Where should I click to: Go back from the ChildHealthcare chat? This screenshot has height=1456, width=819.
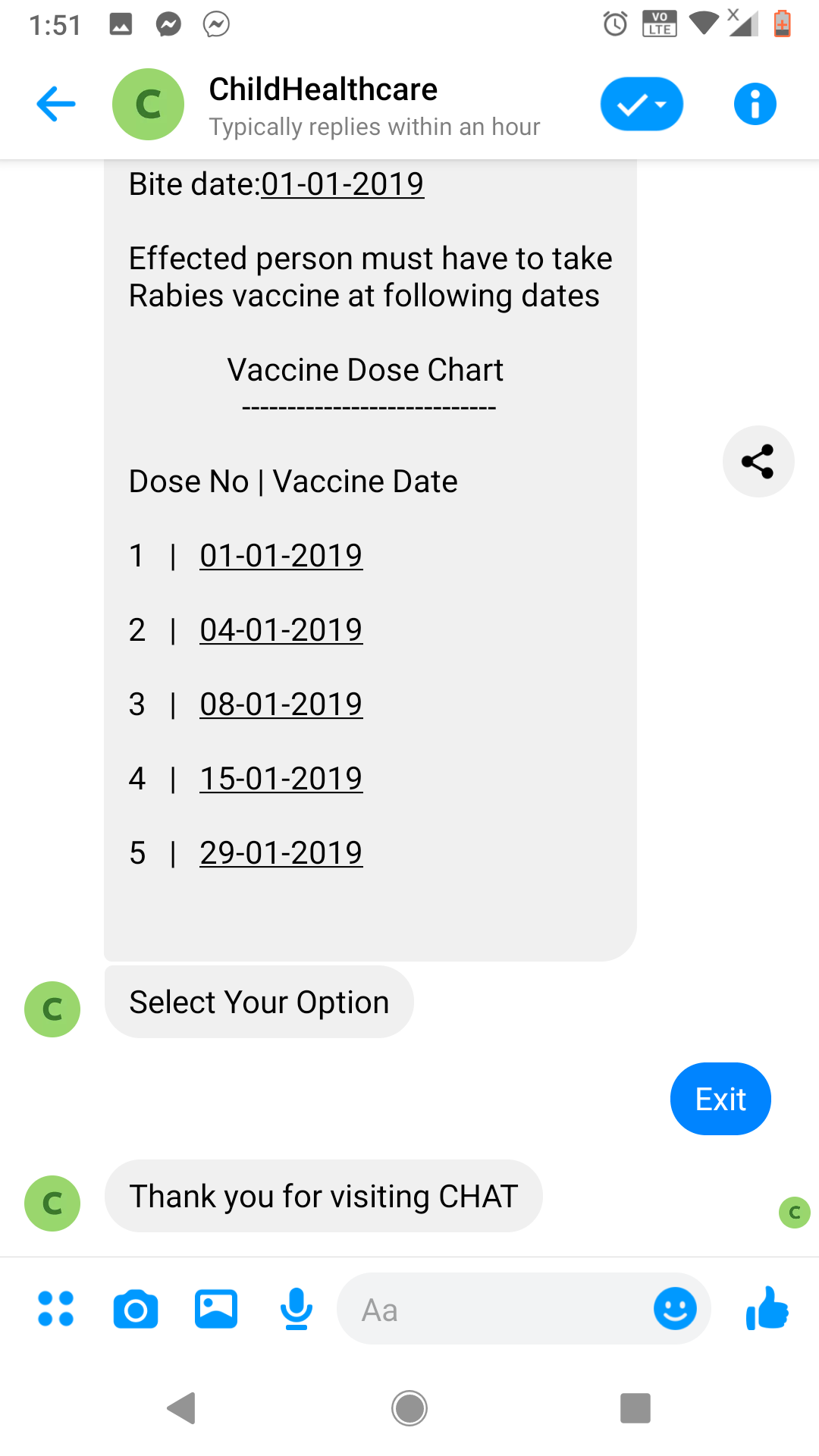point(56,104)
